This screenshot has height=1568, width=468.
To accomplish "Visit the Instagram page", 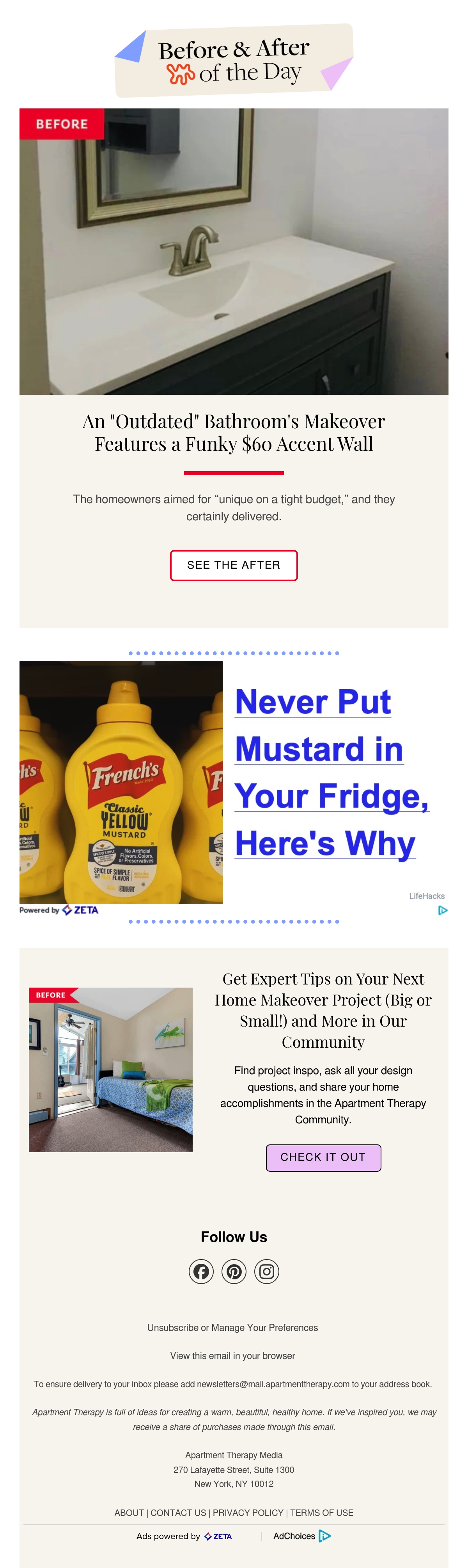I will pyautogui.click(x=266, y=1271).
